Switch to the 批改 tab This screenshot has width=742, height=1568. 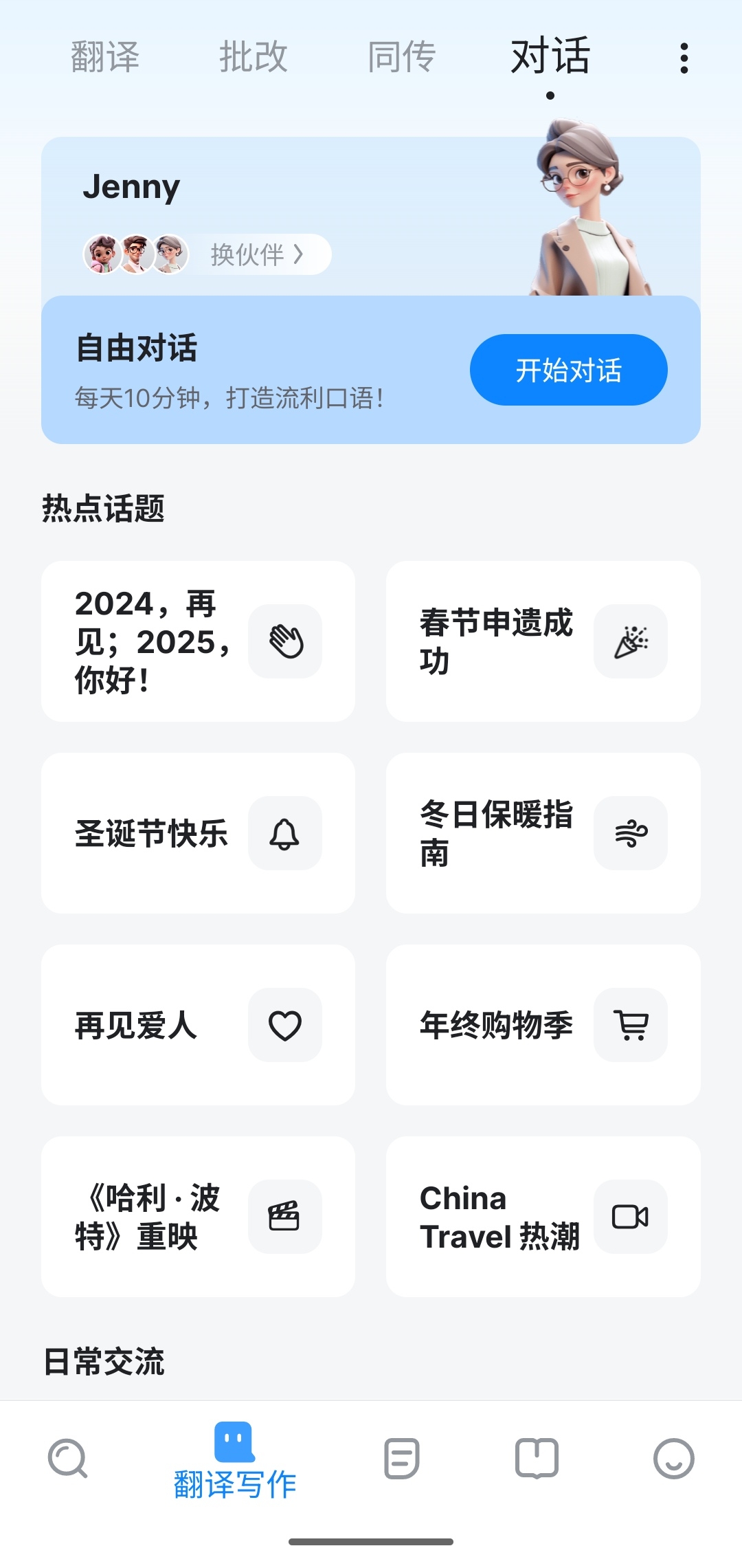(254, 56)
